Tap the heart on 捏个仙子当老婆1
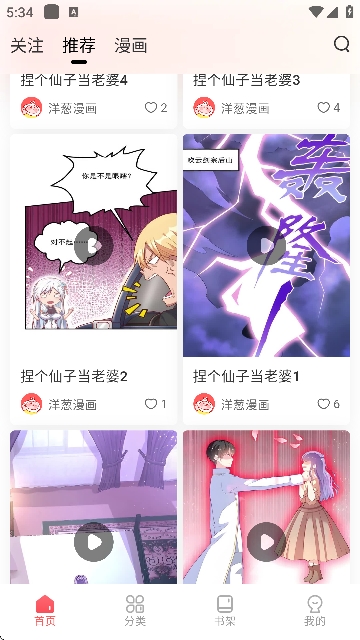This screenshot has width=360, height=640. click(324, 404)
